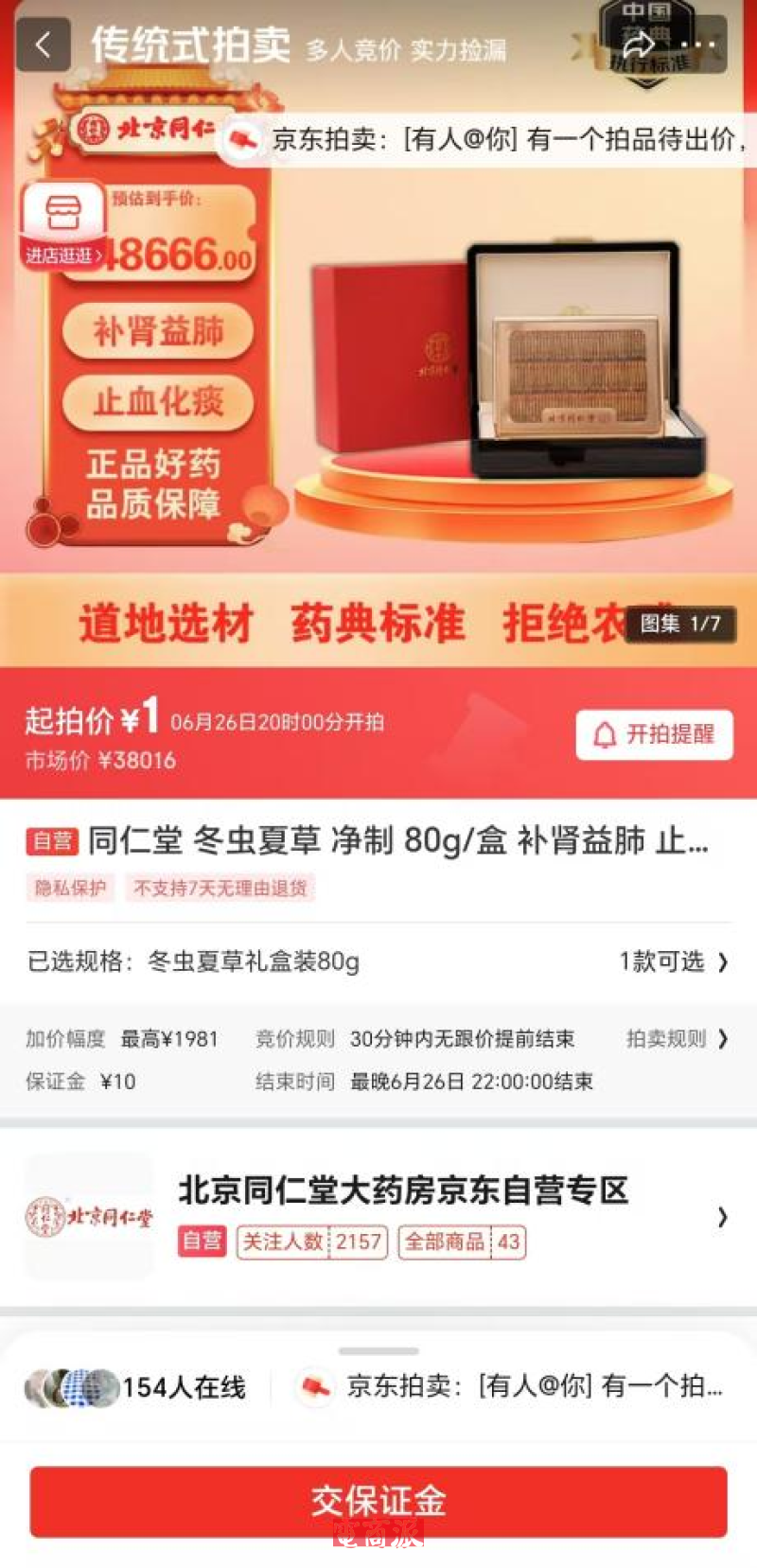This screenshot has width=757, height=1568.
Task: Tap the 进店逛逛 store badge
Action: [x=63, y=225]
